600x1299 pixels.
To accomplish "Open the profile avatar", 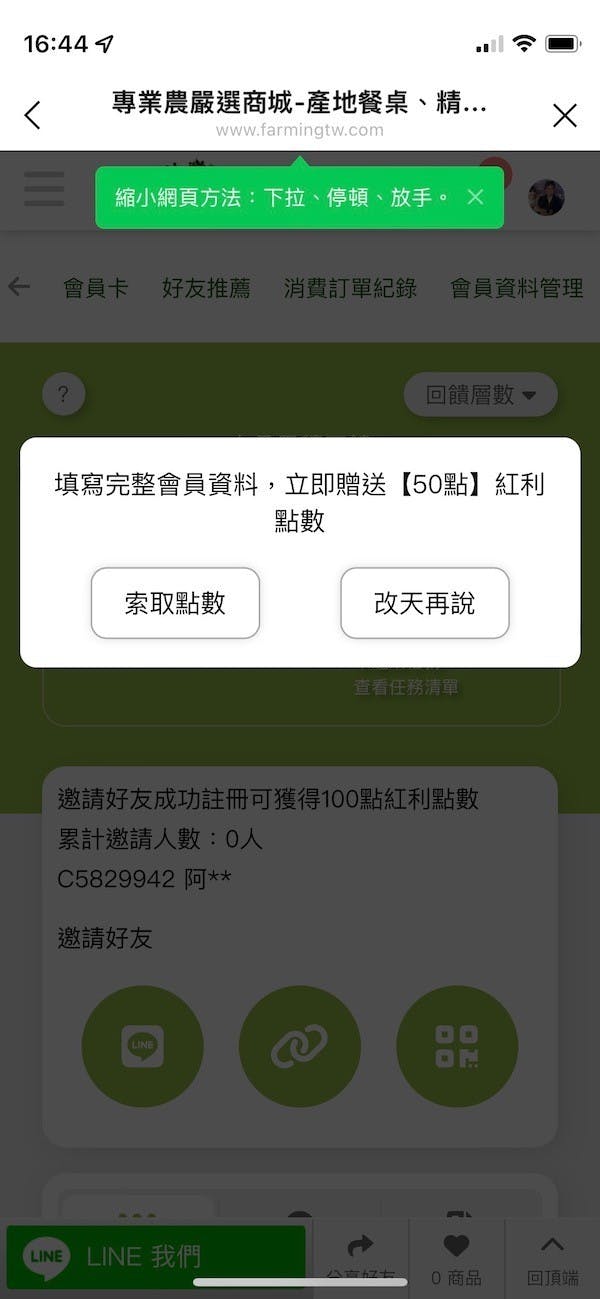I will [546, 198].
